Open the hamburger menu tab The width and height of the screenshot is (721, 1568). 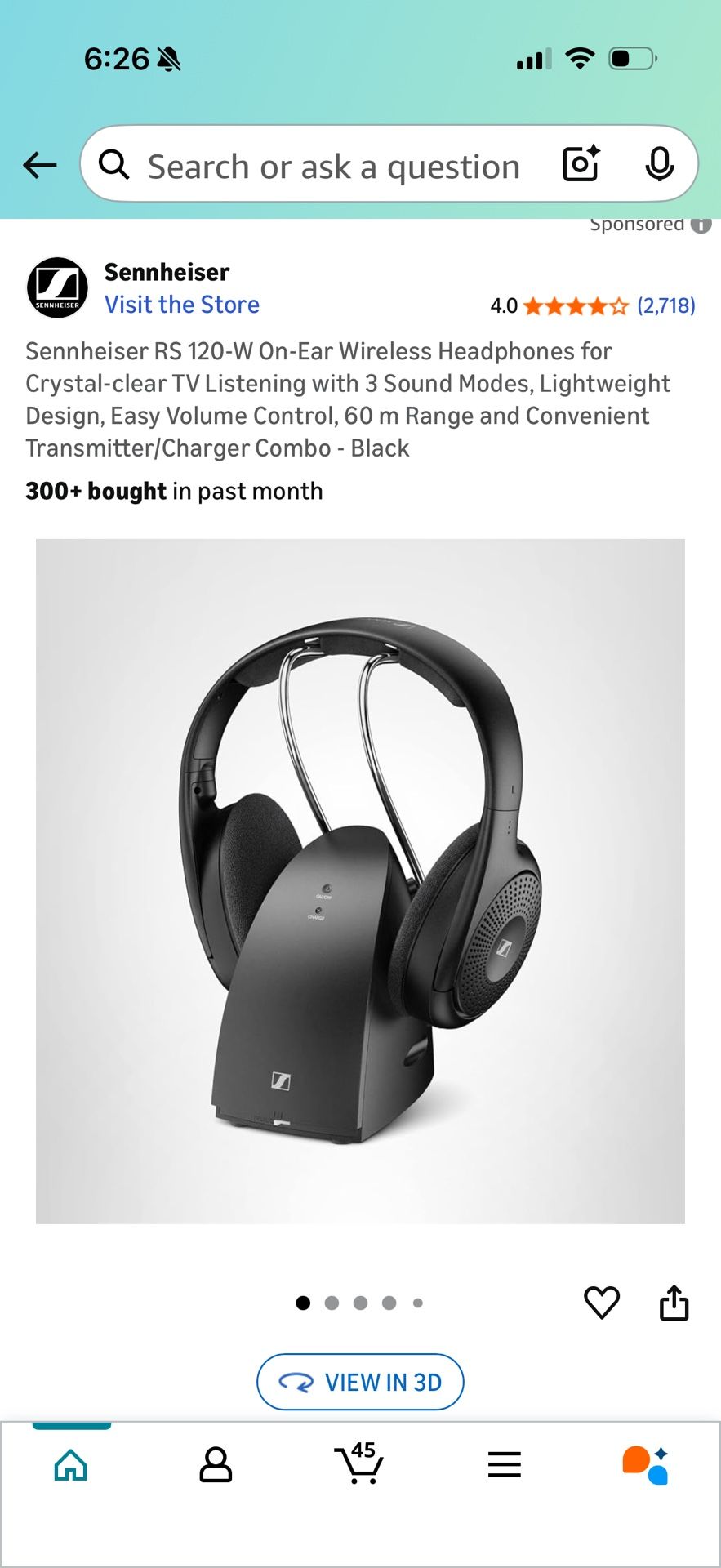(504, 1465)
